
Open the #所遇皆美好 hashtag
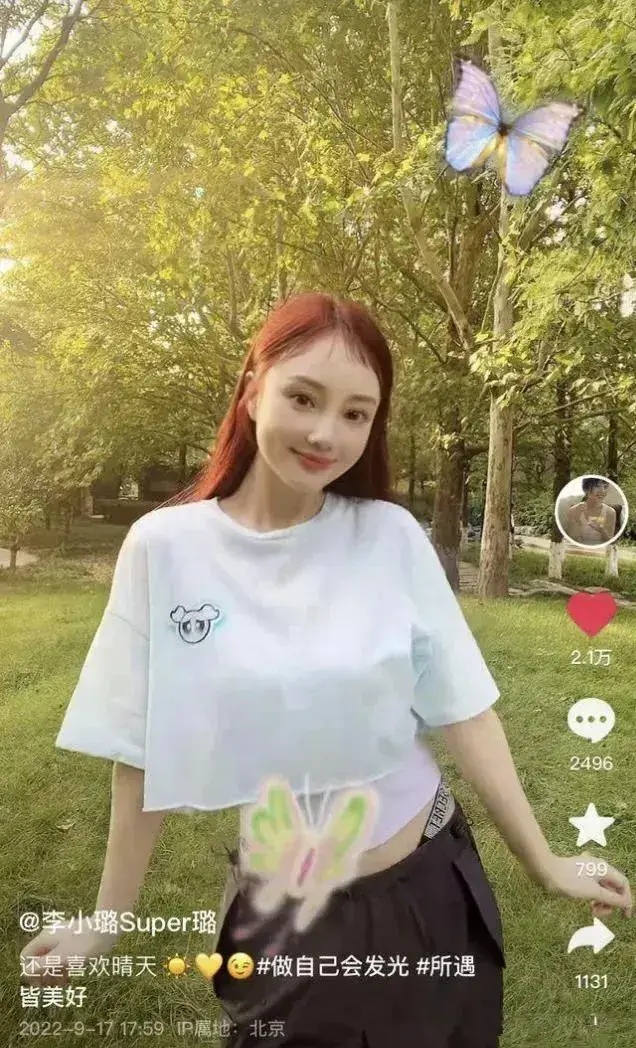point(445,966)
